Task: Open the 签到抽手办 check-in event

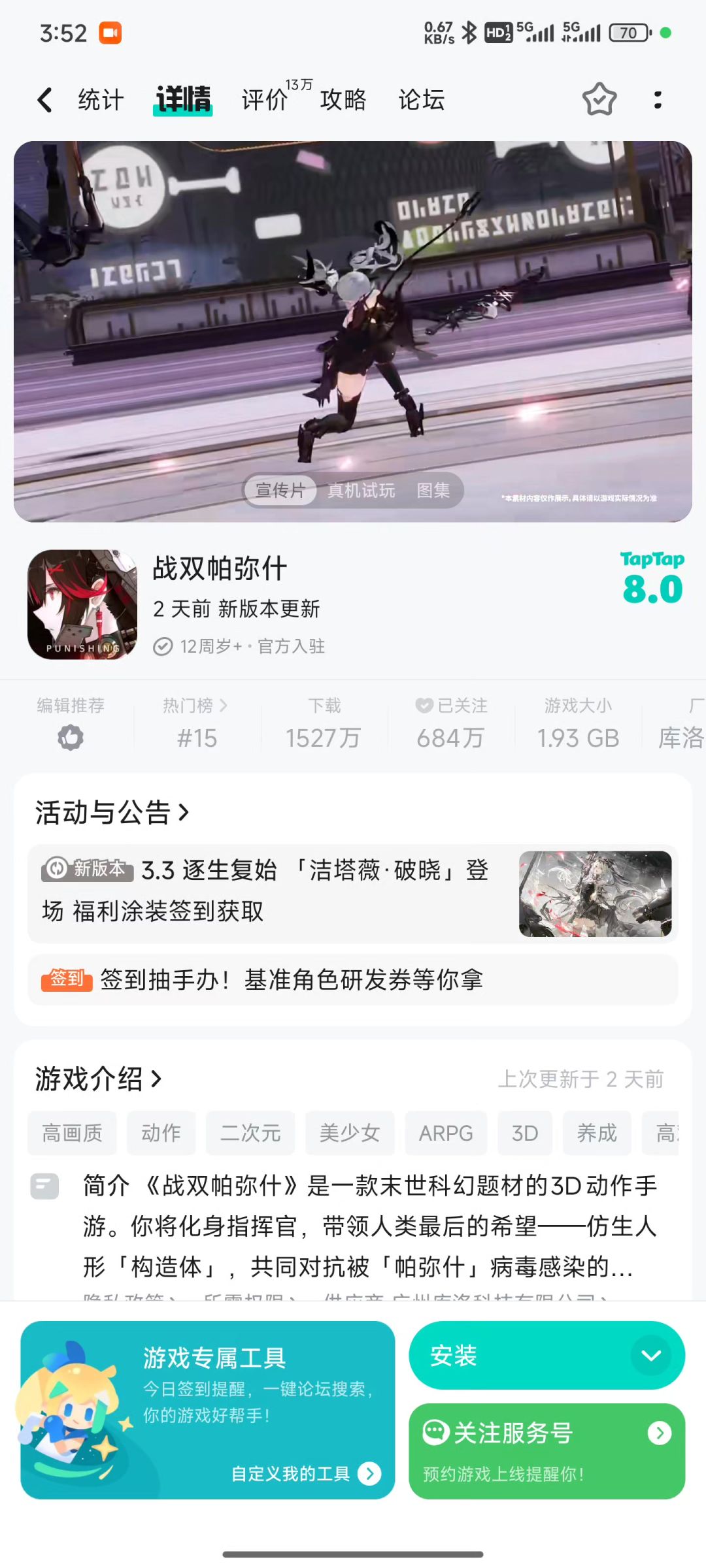Action: 353,979
